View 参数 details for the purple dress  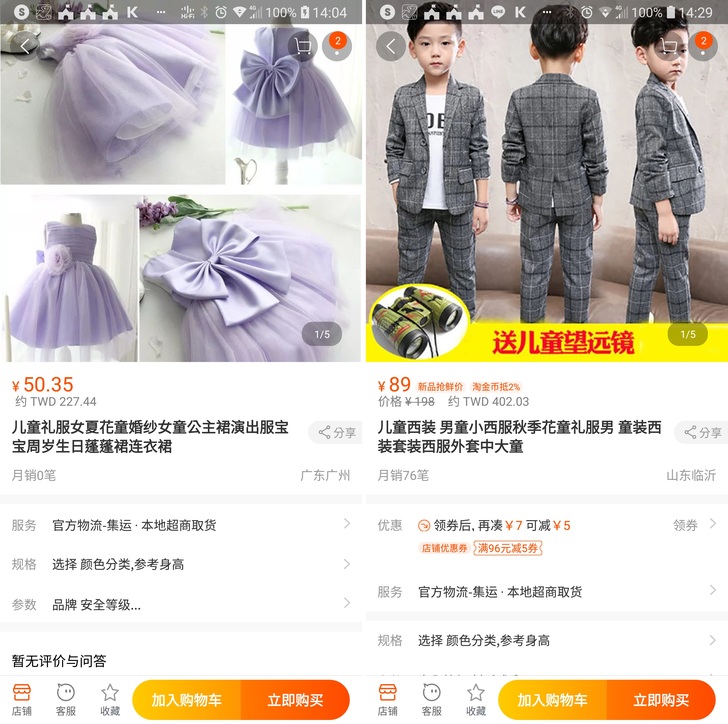coord(181,604)
